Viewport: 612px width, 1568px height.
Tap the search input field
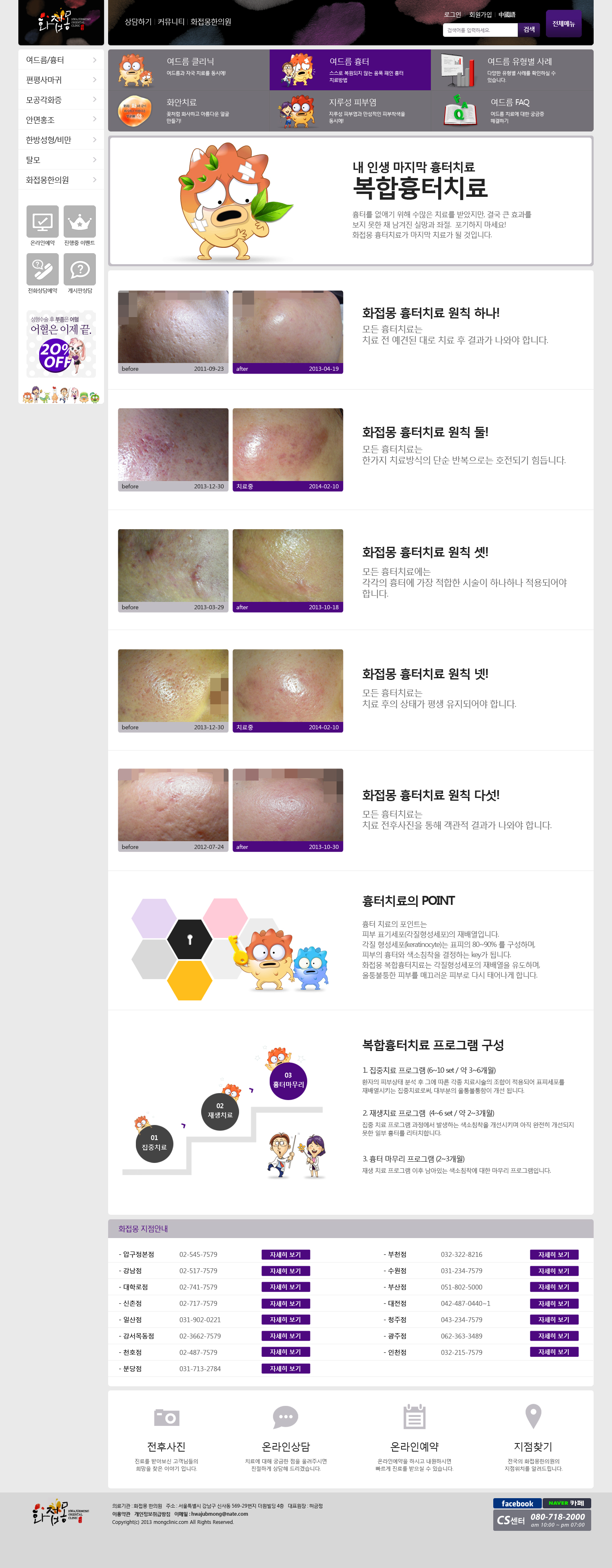[479, 30]
